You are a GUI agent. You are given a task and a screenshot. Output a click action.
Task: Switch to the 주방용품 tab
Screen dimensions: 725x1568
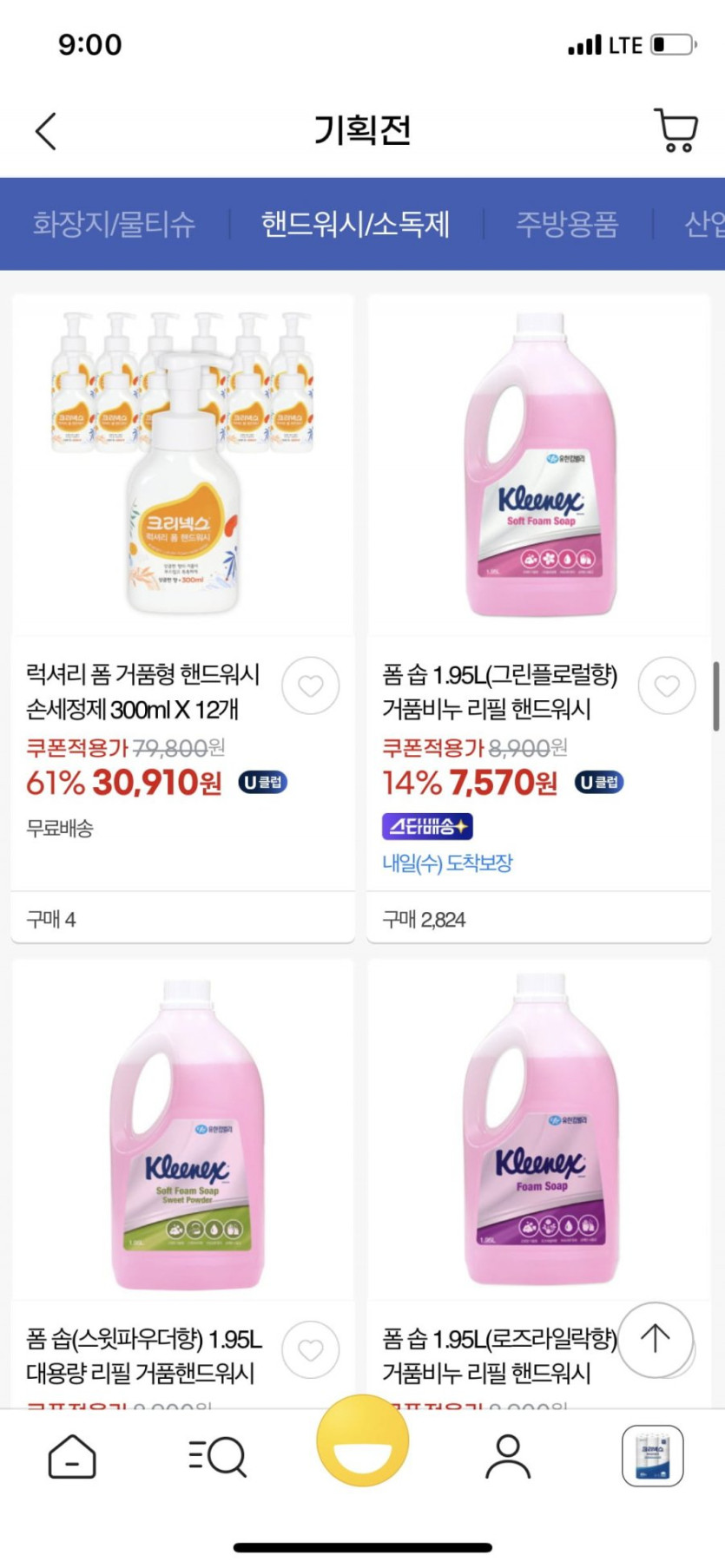[x=567, y=224]
